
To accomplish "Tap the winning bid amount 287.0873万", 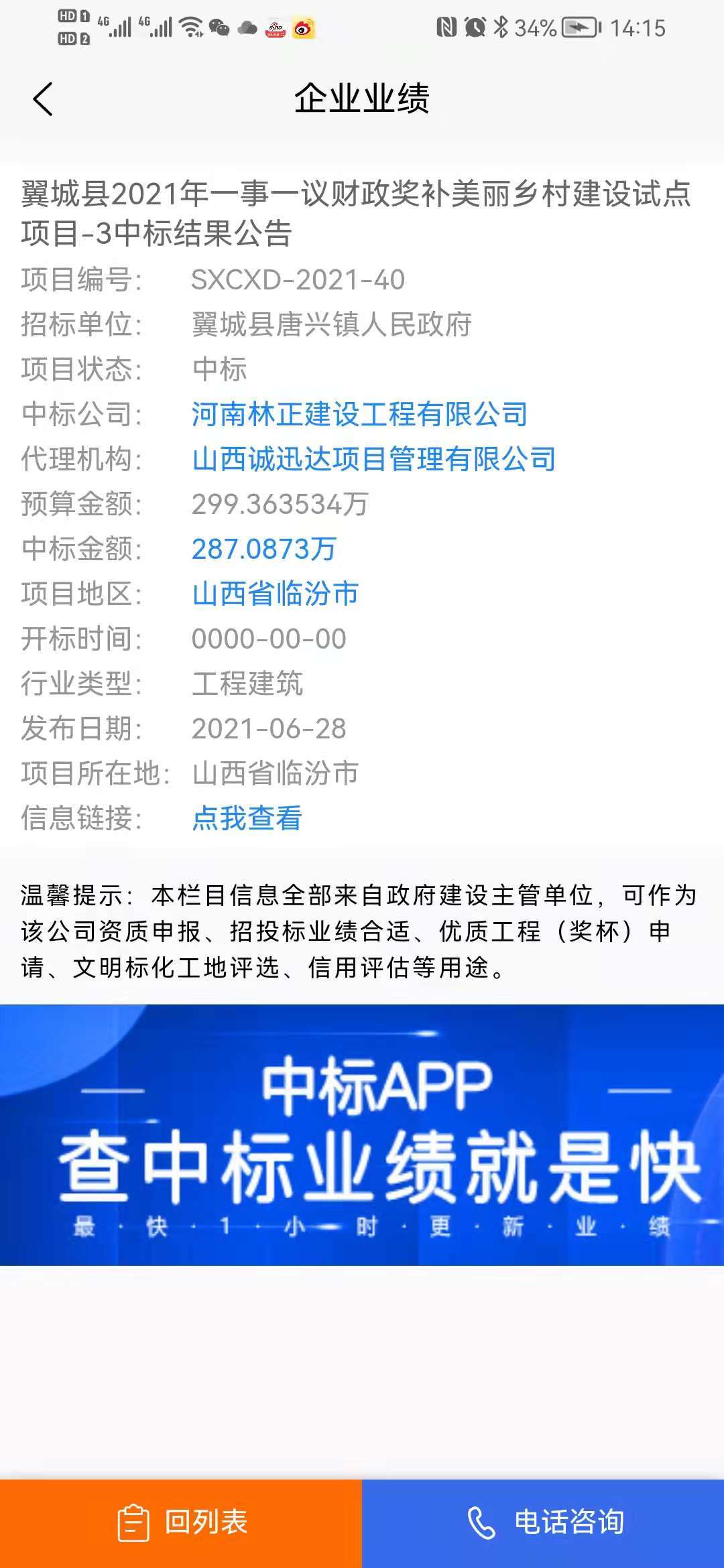I will [263, 549].
